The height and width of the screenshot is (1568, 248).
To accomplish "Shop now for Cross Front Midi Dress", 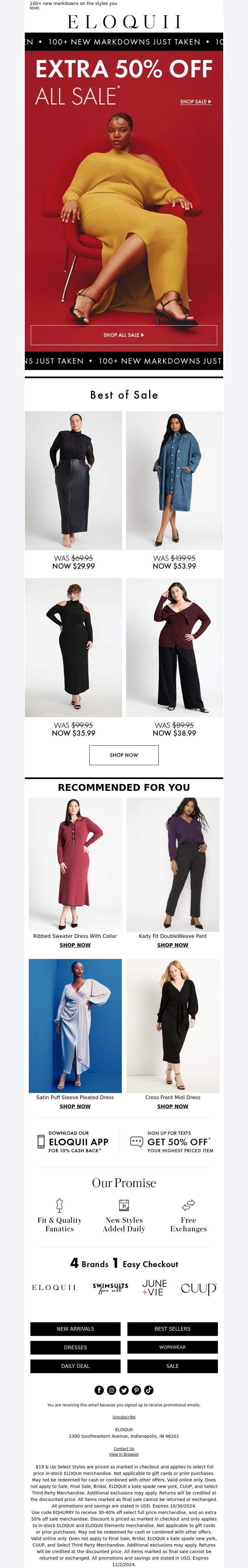I will 173,1106.
